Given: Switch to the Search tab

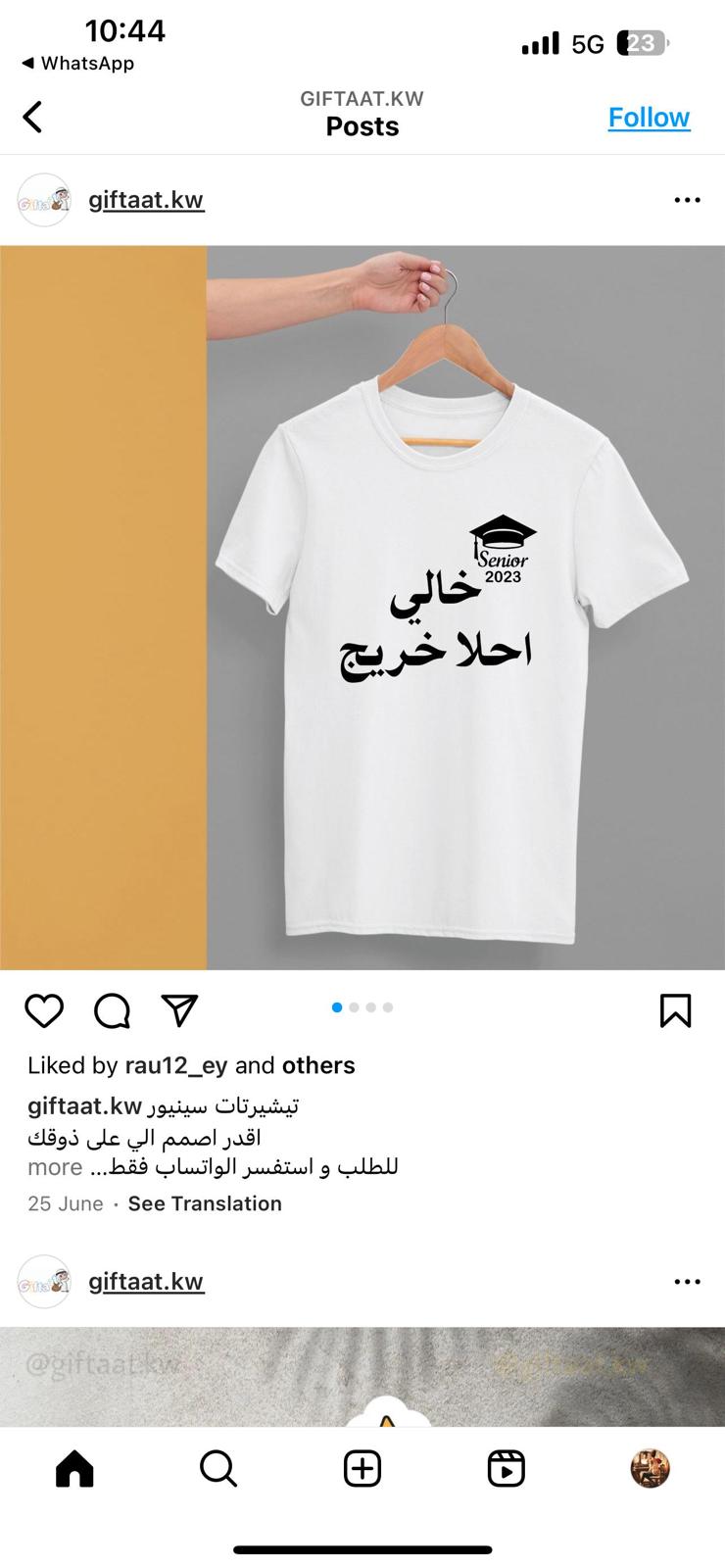Looking at the screenshot, I should coord(218,1468).
